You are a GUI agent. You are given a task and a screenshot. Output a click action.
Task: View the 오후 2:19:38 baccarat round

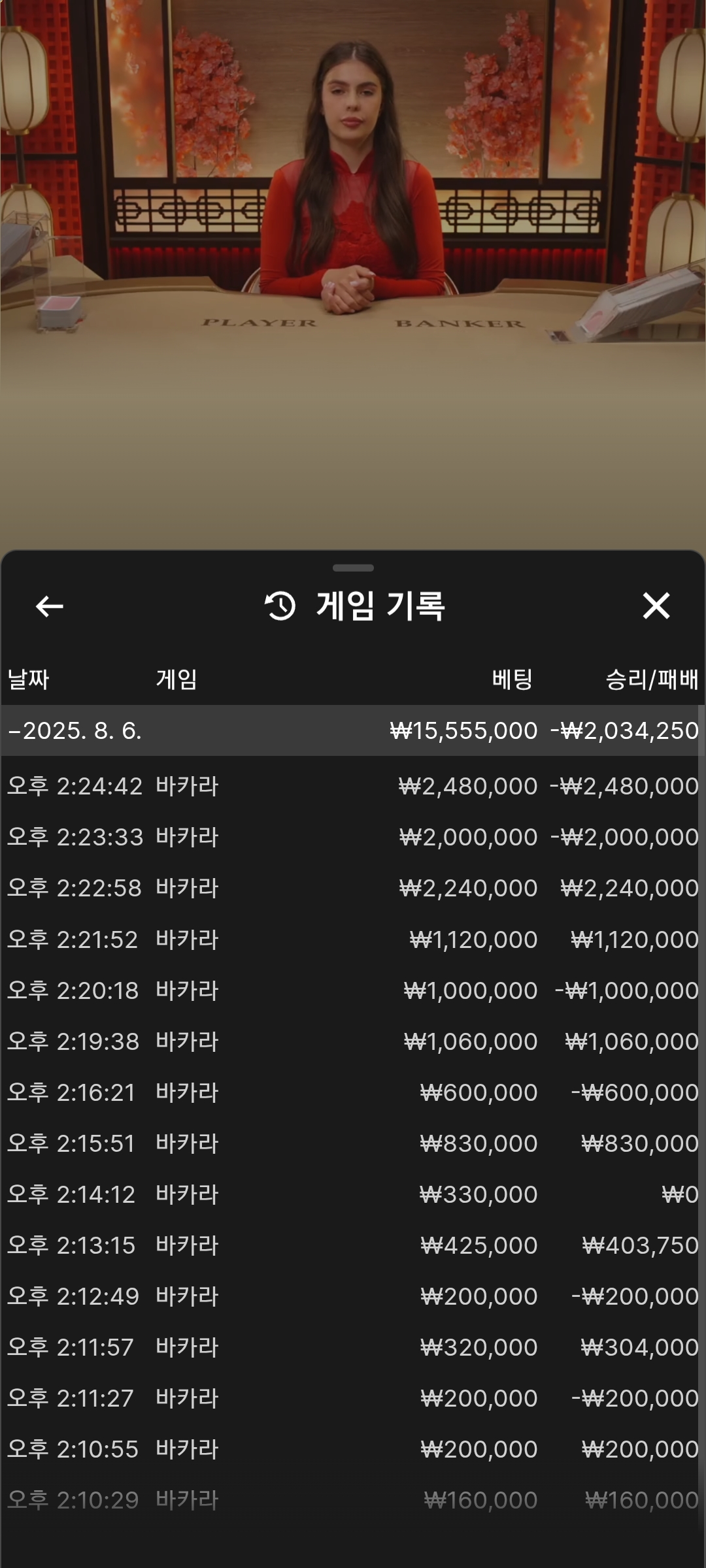(x=353, y=1041)
